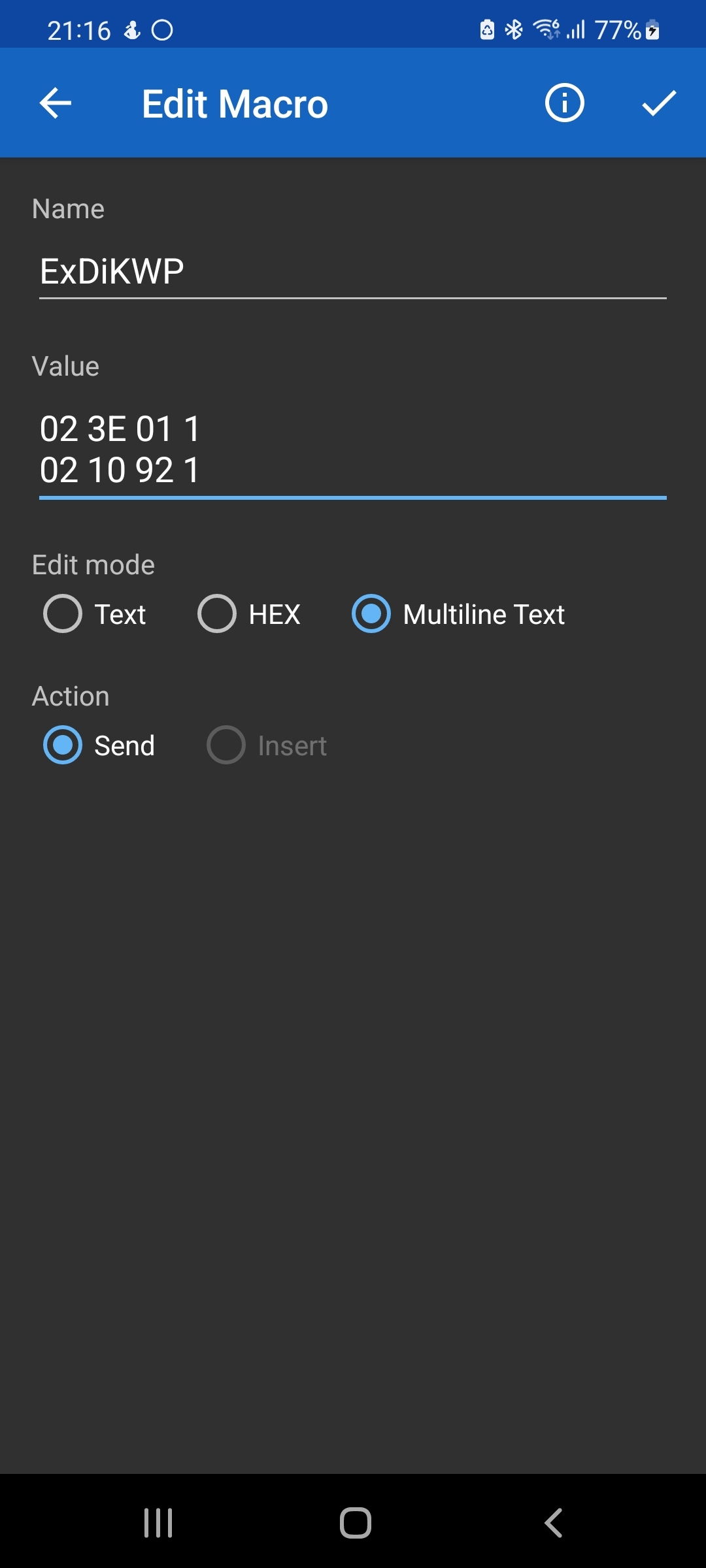Edit the macro Name field

pos(352,271)
